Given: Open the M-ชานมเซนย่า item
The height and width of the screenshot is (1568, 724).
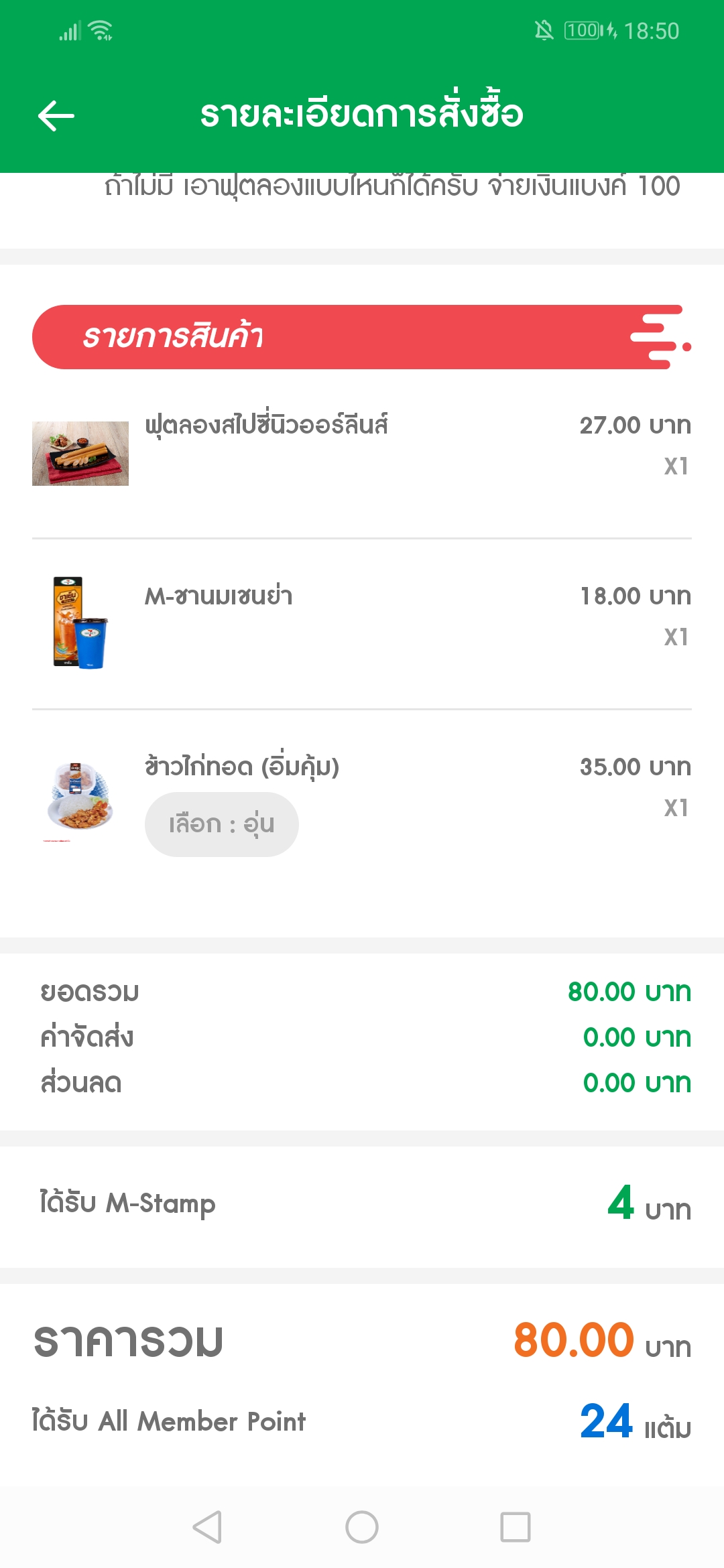Looking at the screenshot, I should 362,623.
